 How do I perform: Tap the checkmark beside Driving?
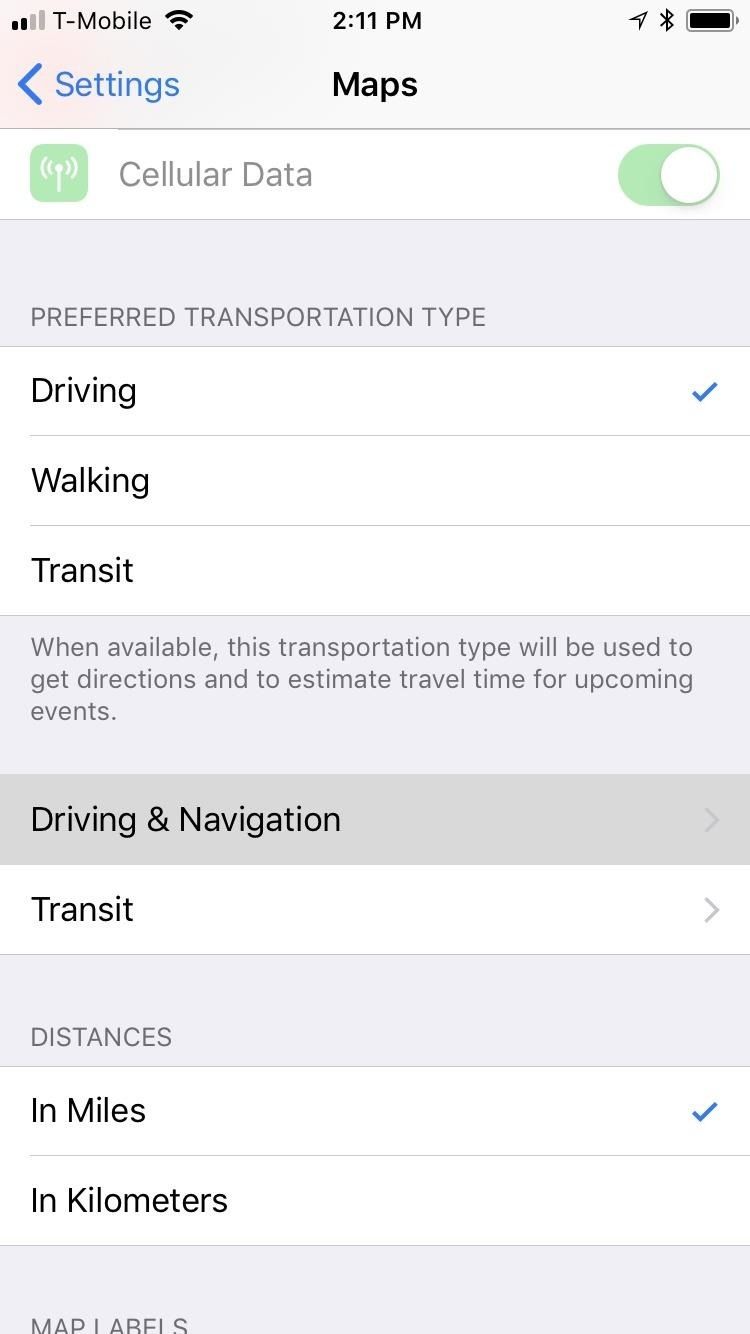click(x=704, y=391)
